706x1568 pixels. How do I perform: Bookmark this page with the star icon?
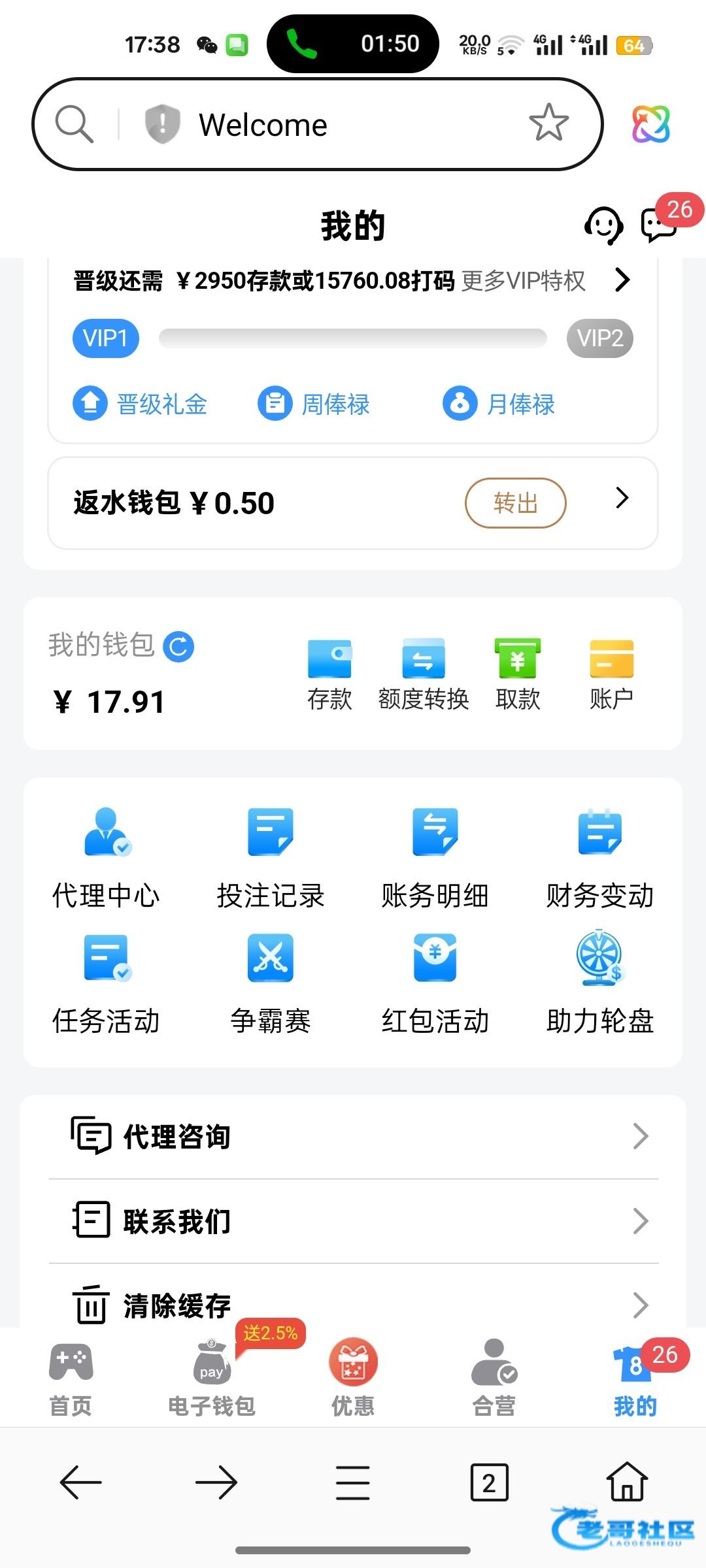pos(548,123)
